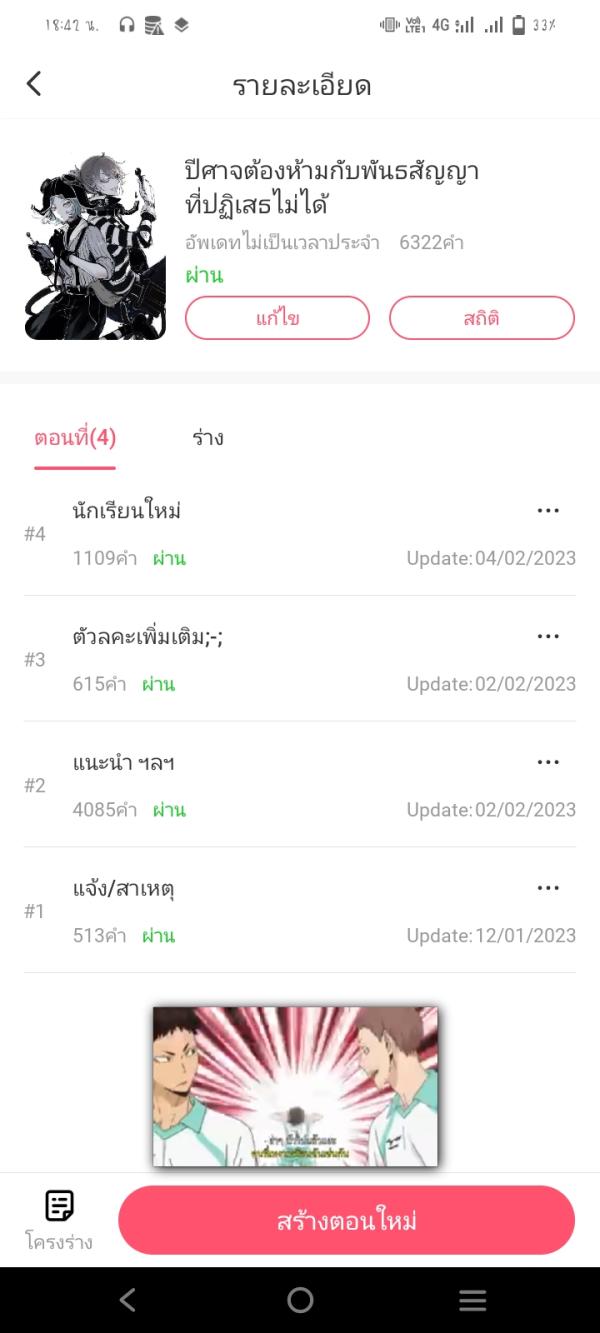Open chapter #3 ตัวลคะเพิ่มเติม
This screenshot has width=600, height=1333.
click(x=147, y=637)
